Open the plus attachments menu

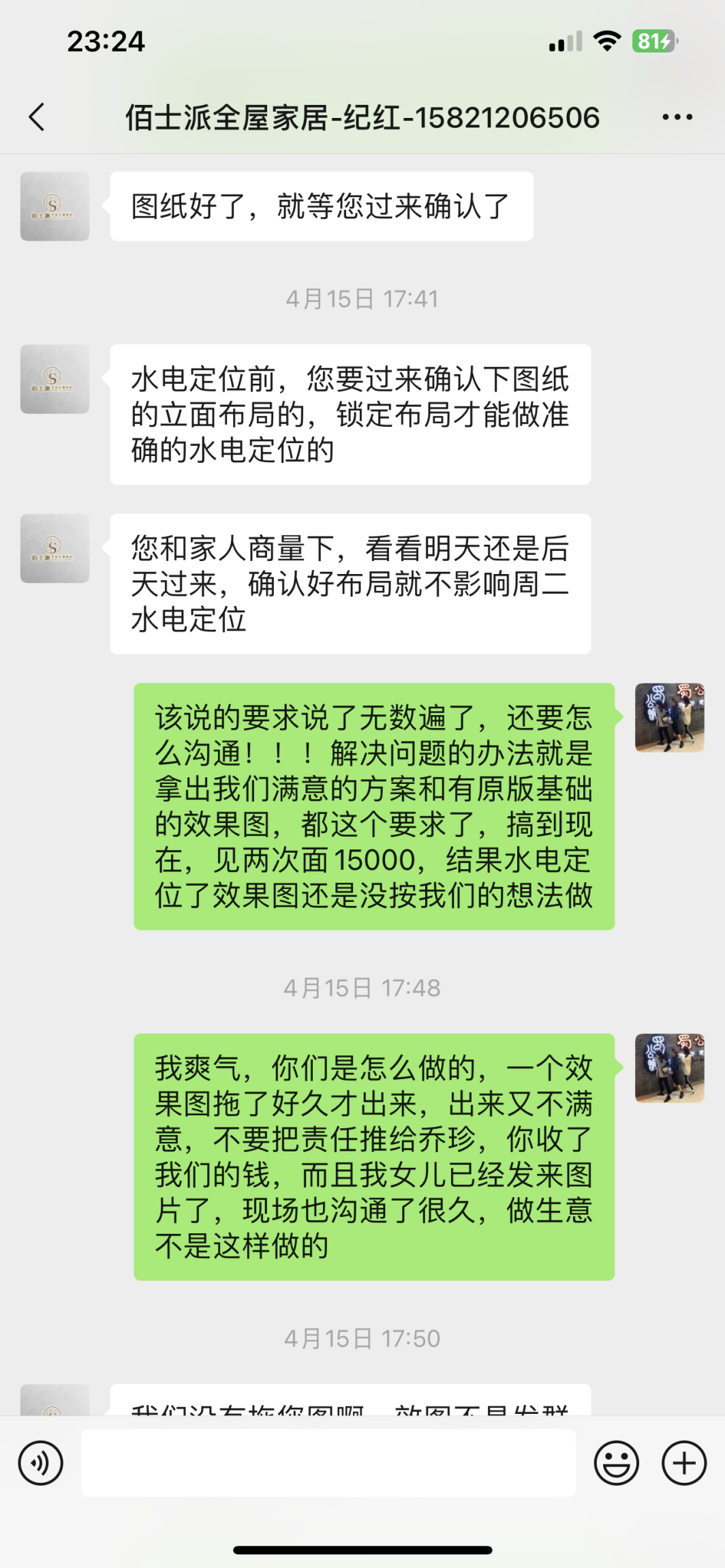coord(683,1462)
